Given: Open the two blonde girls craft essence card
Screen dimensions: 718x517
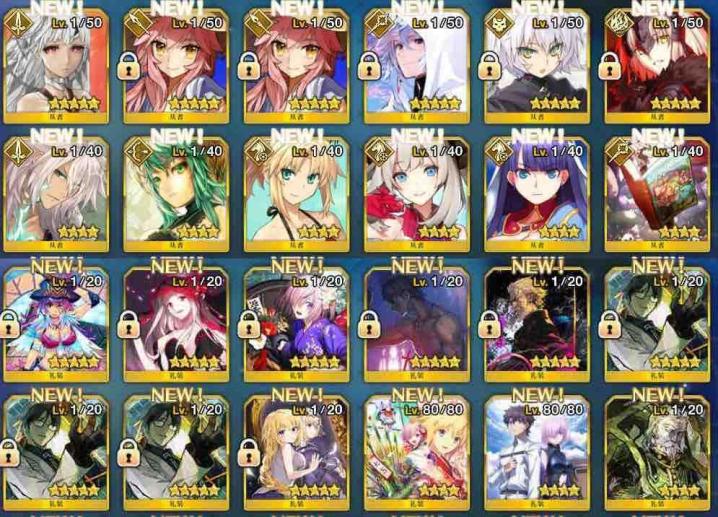Looking at the screenshot, I should click(296, 450).
